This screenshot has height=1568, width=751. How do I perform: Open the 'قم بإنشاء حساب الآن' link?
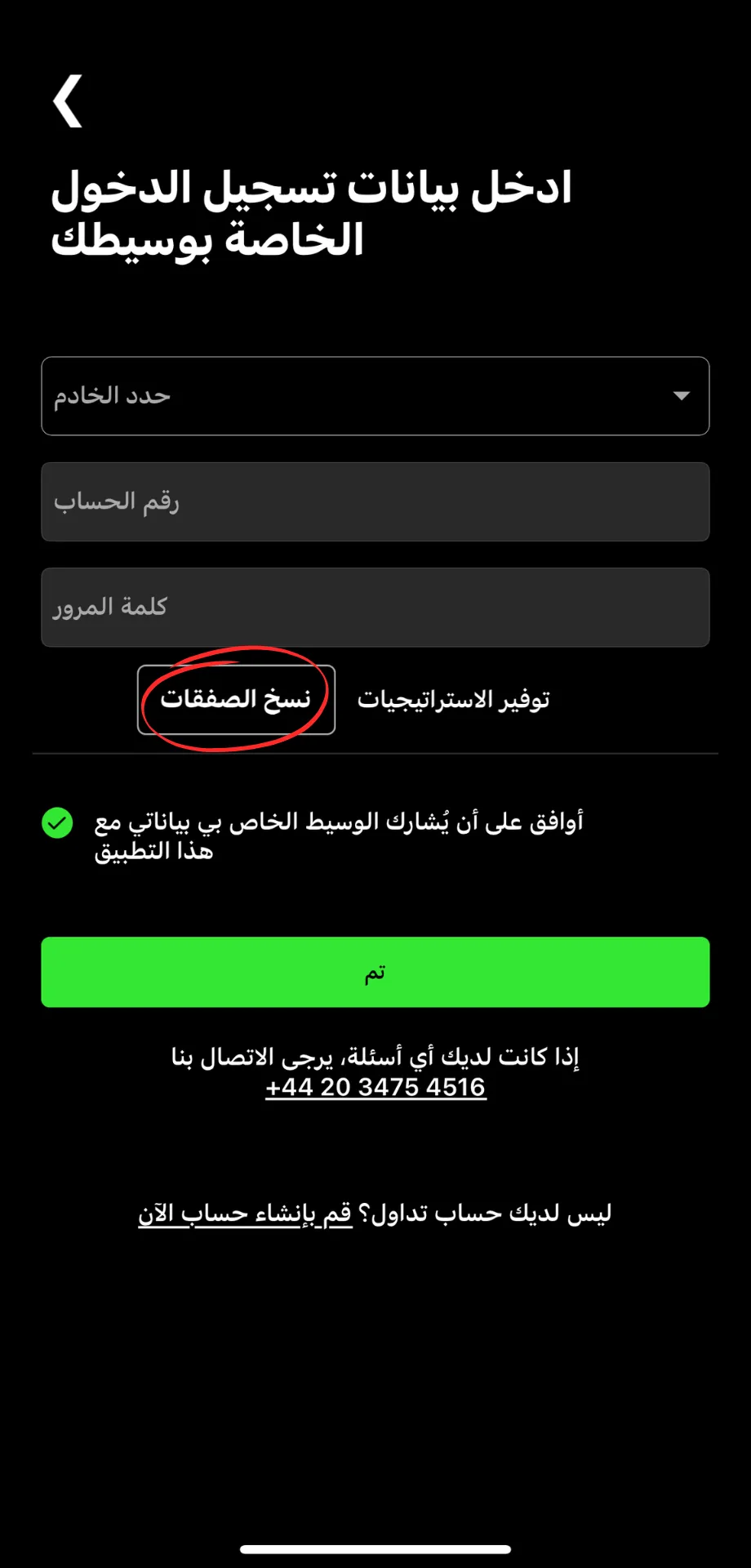pyautogui.click(x=245, y=1214)
